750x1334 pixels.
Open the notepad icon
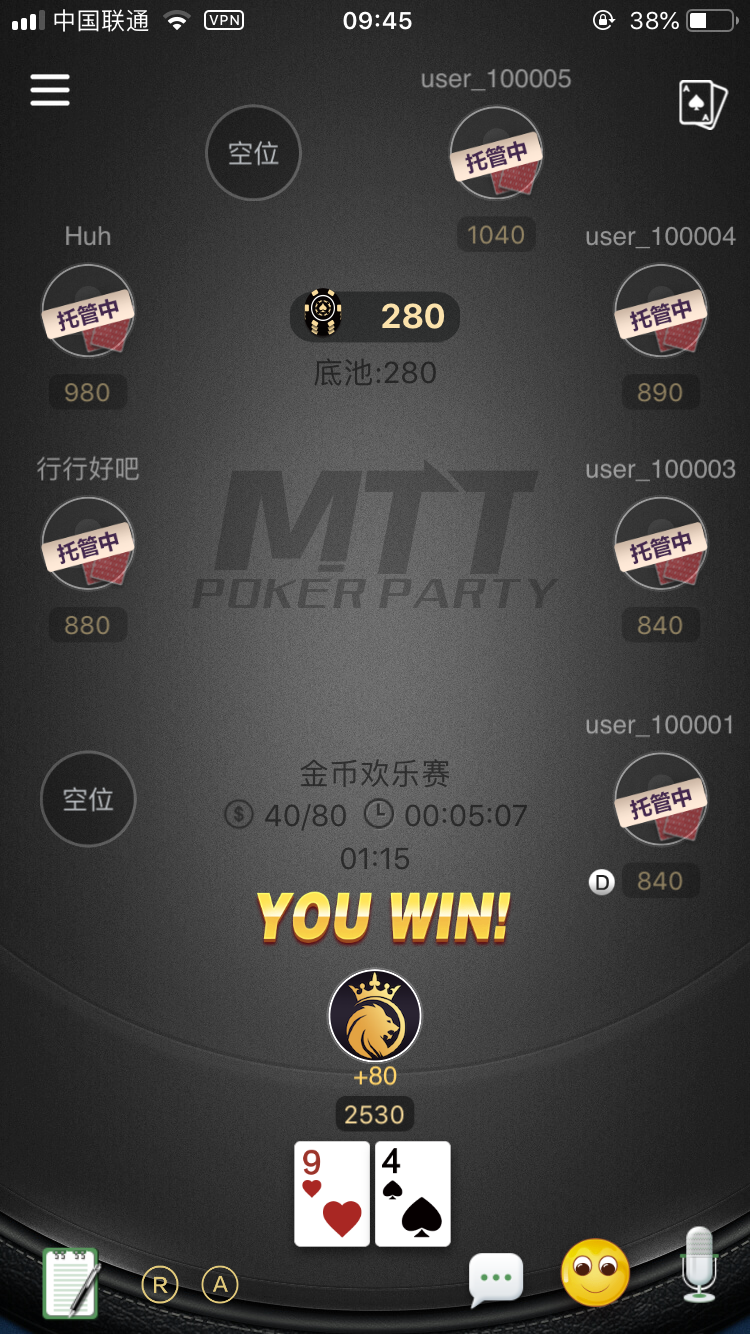point(72,1281)
